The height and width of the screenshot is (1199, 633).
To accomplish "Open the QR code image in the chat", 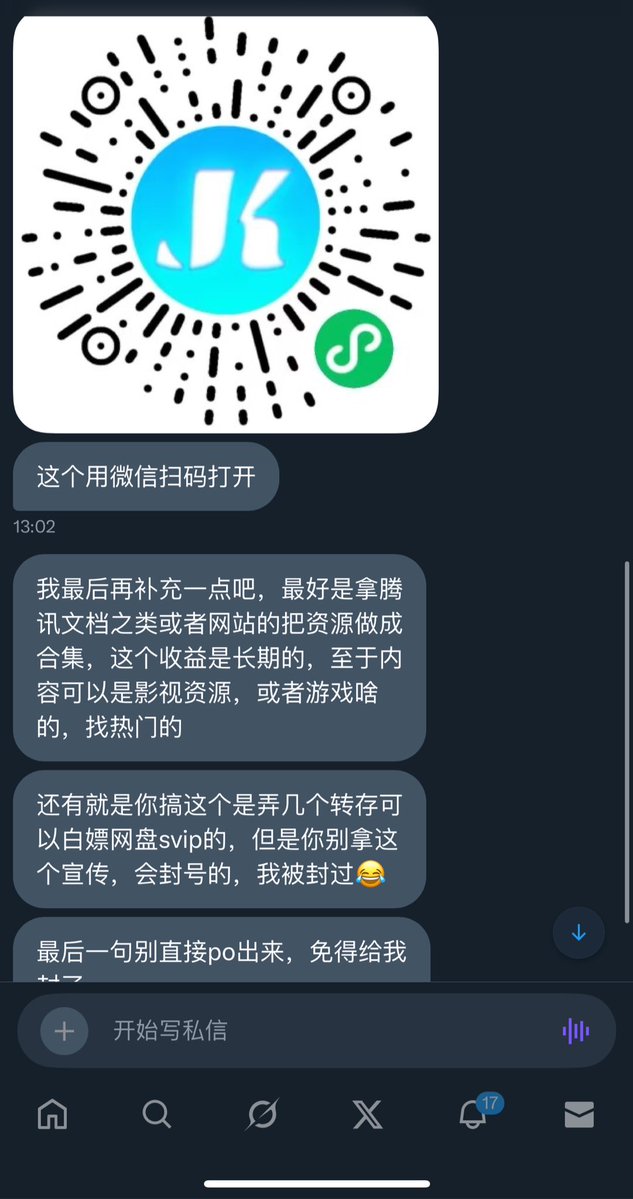I will pos(225,225).
